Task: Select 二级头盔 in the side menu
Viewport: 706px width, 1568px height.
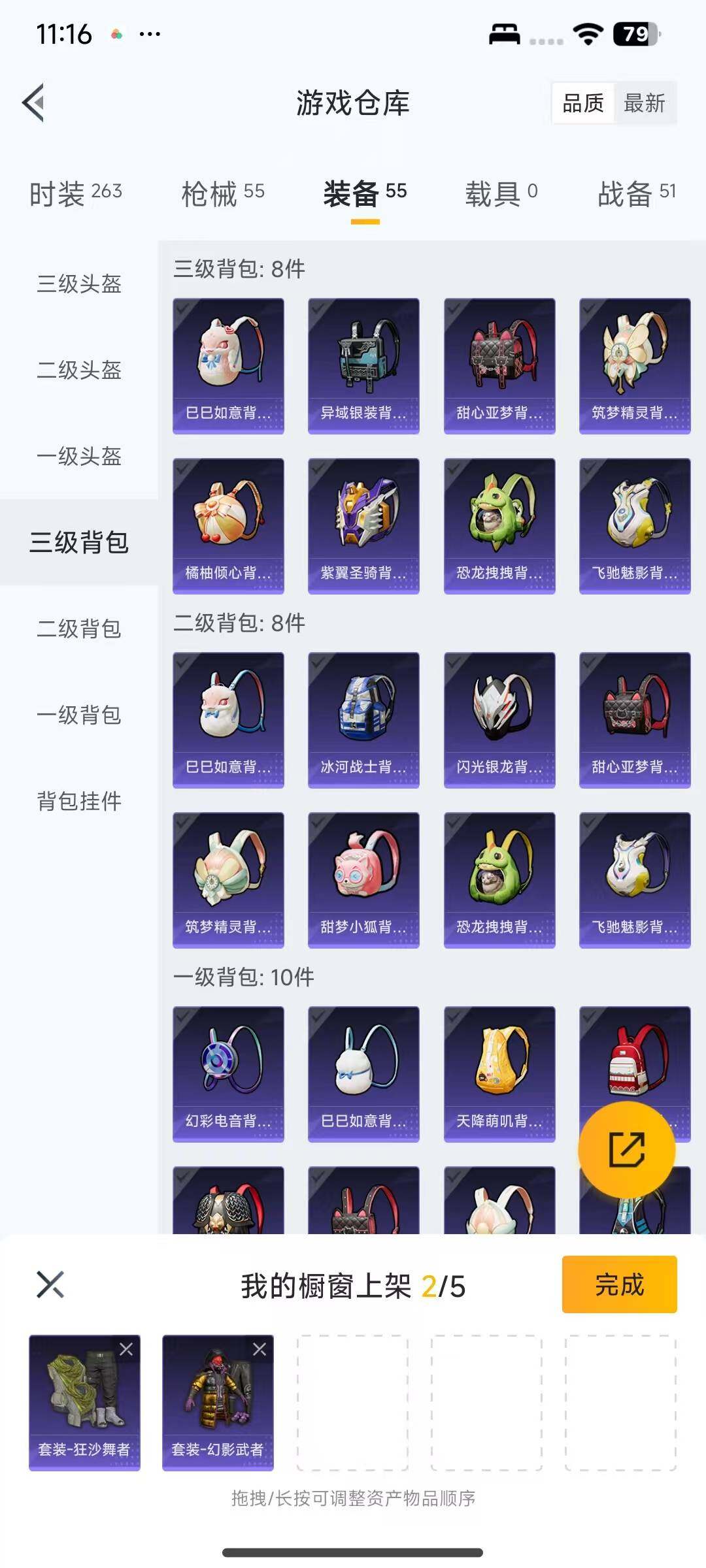Action: 79,370
